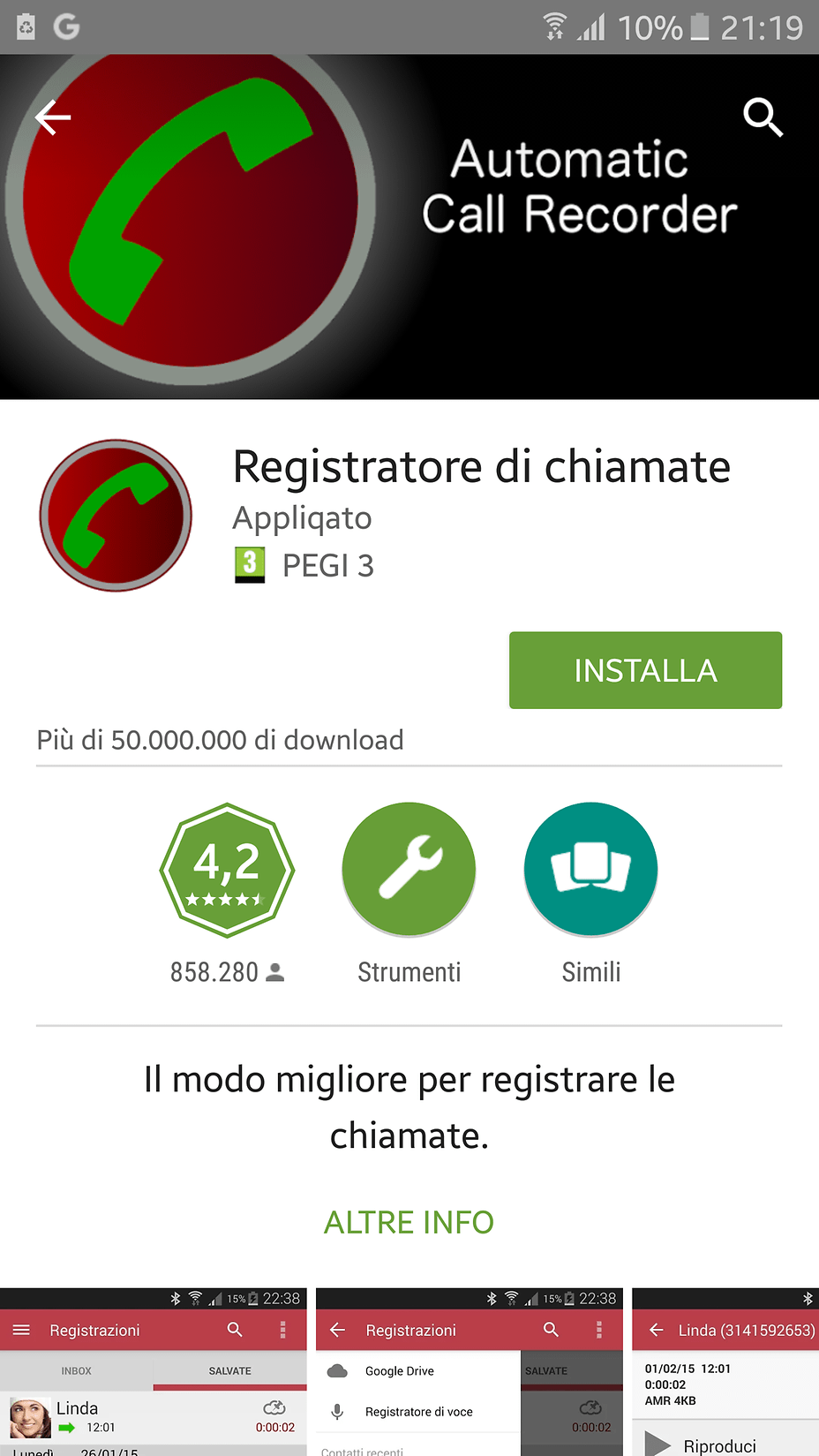View Simili similar apps
Image resolution: width=819 pixels, height=1456 pixels.
590,871
